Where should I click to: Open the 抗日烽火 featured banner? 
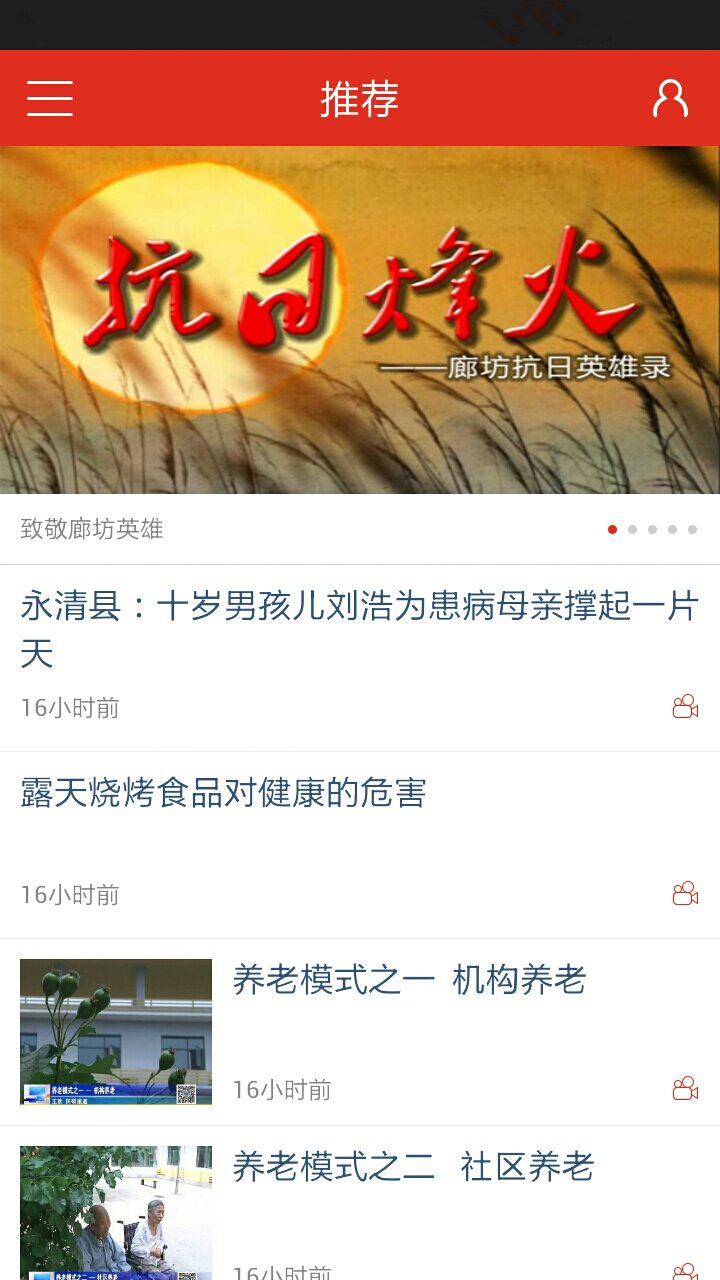[x=360, y=320]
